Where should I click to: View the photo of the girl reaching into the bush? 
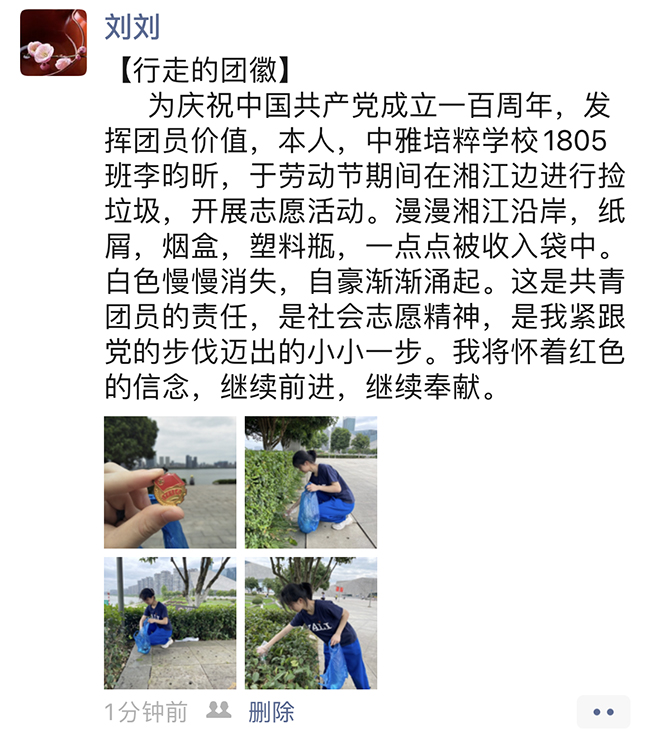click(311, 623)
